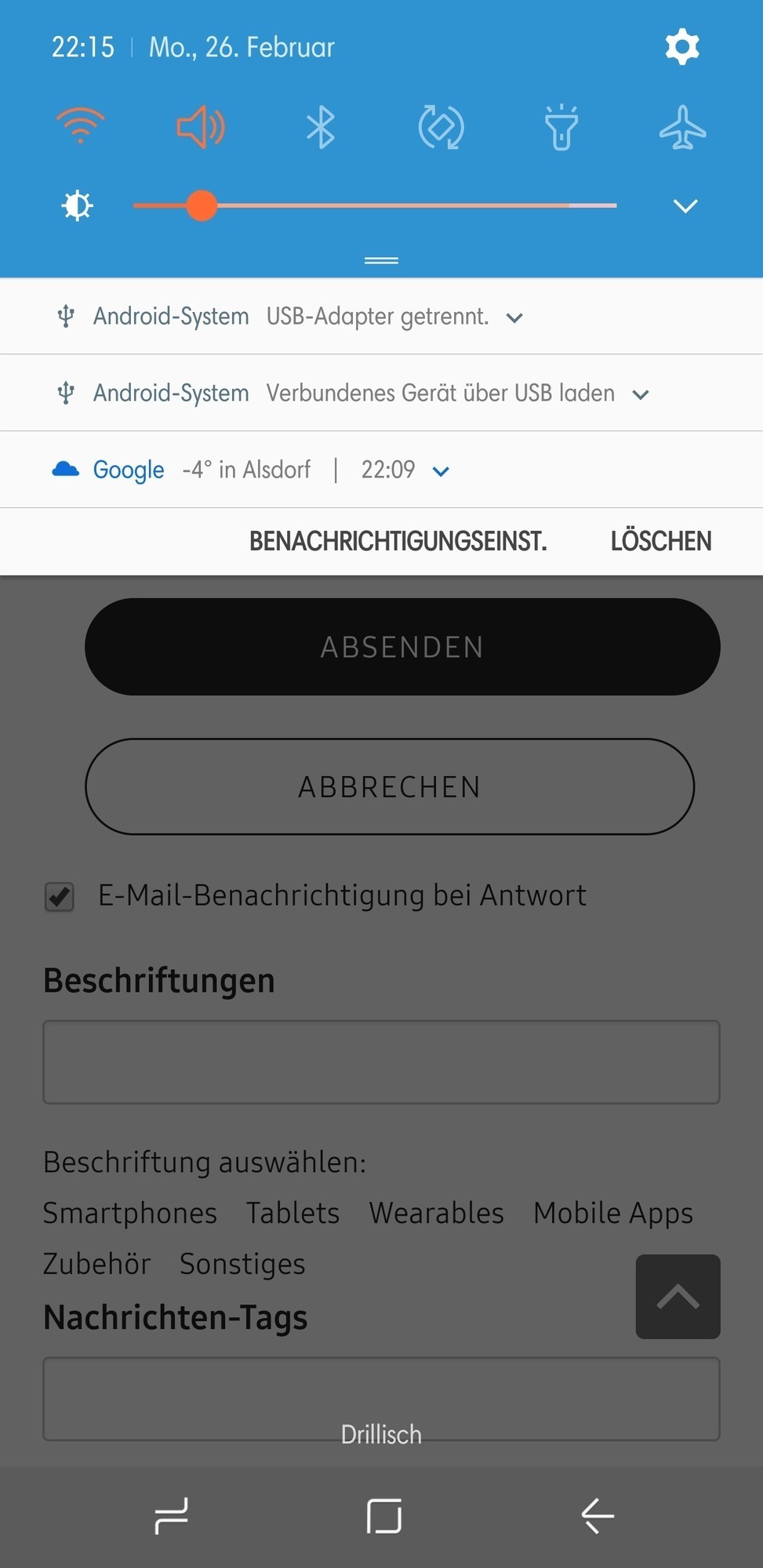Go back using the navigation bar
Screen dimensions: 763x1568
pos(598,1515)
